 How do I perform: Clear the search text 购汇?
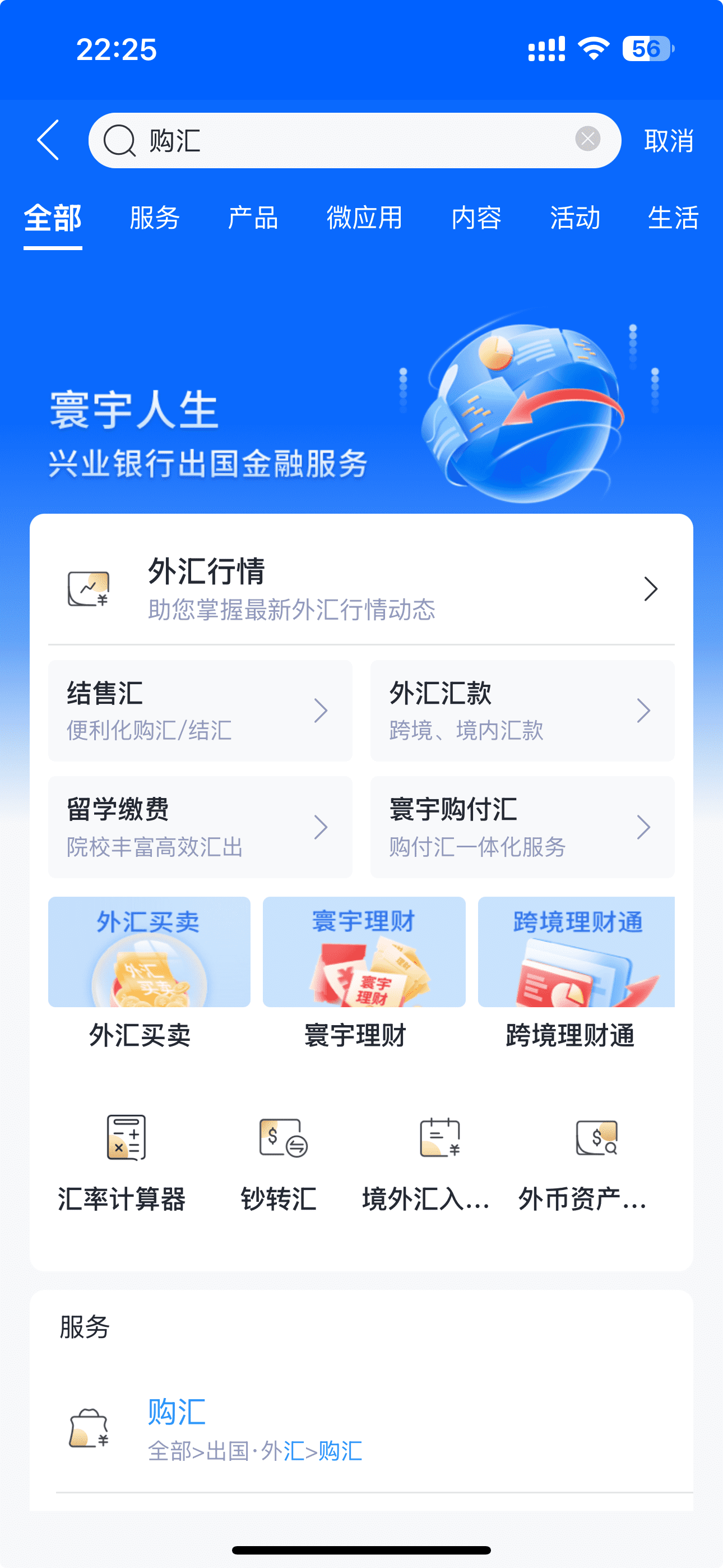point(587,139)
